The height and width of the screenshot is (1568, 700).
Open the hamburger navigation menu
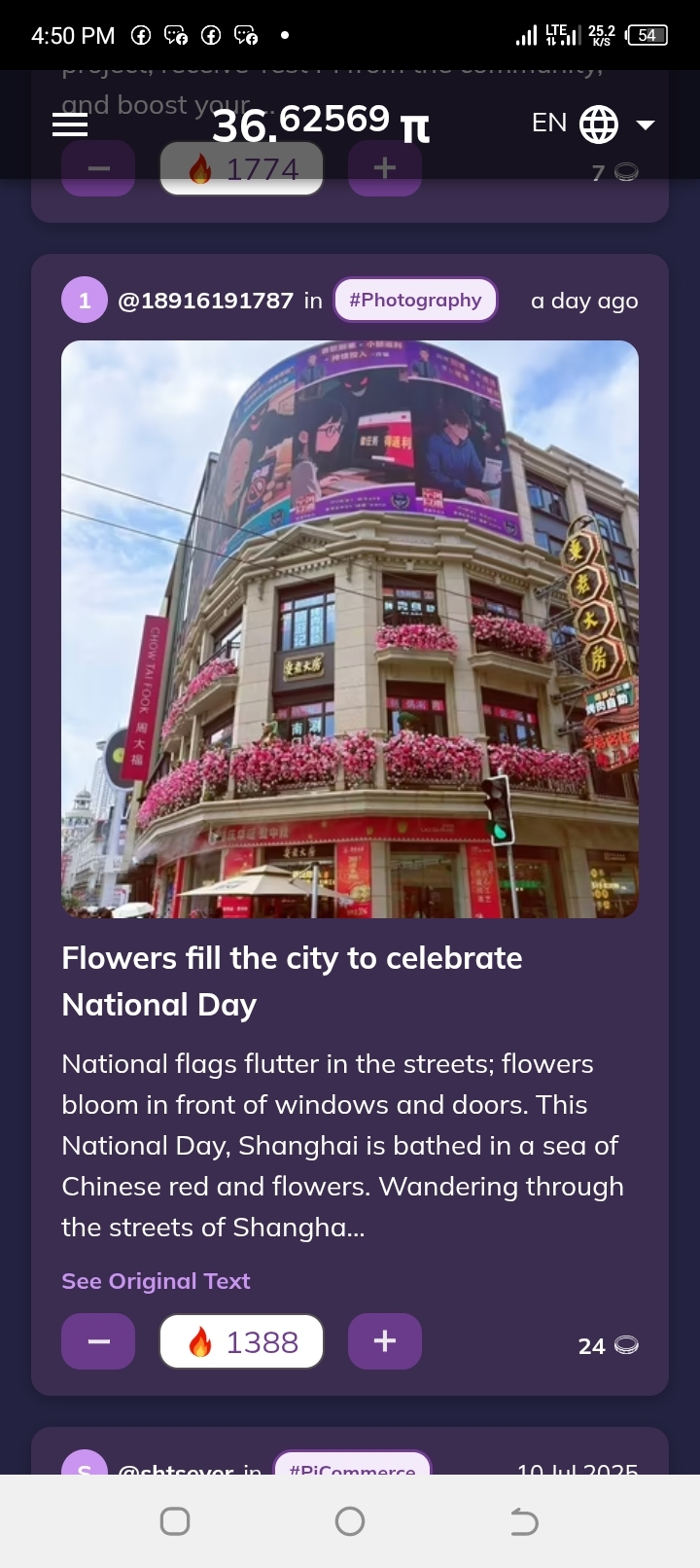coord(70,125)
